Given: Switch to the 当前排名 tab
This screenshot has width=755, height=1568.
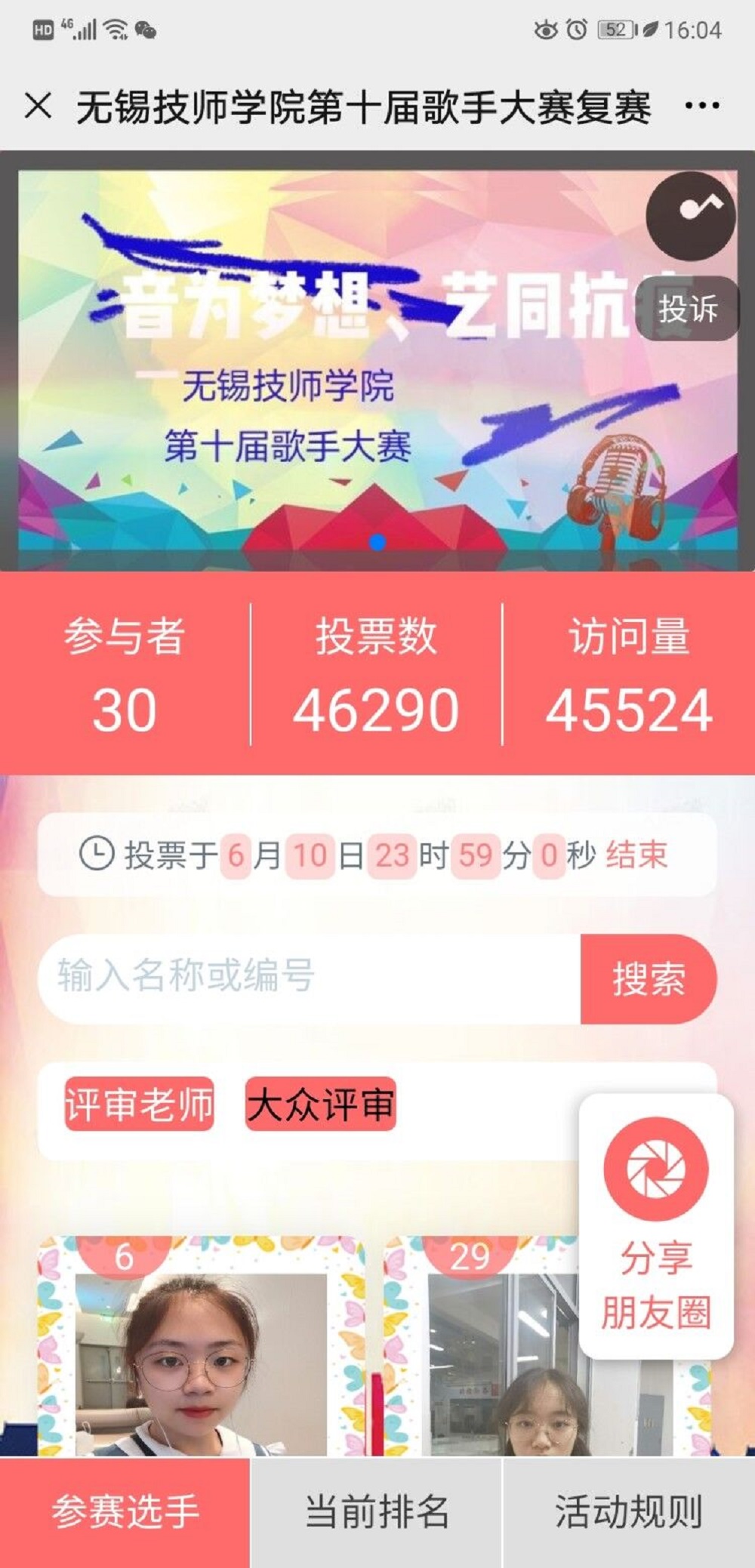Looking at the screenshot, I should tap(377, 1511).
